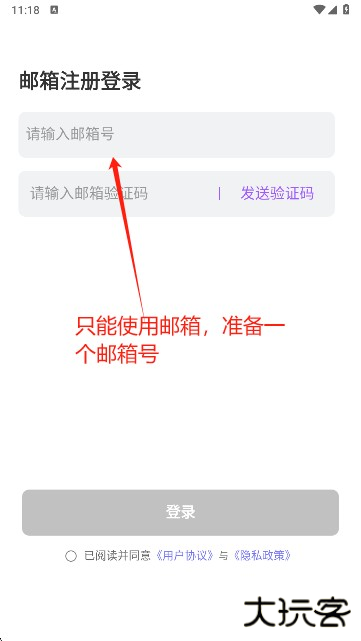Tap the email verification code field
This screenshot has width=361, height=641.
pyautogui.click(x=119, y=193)
